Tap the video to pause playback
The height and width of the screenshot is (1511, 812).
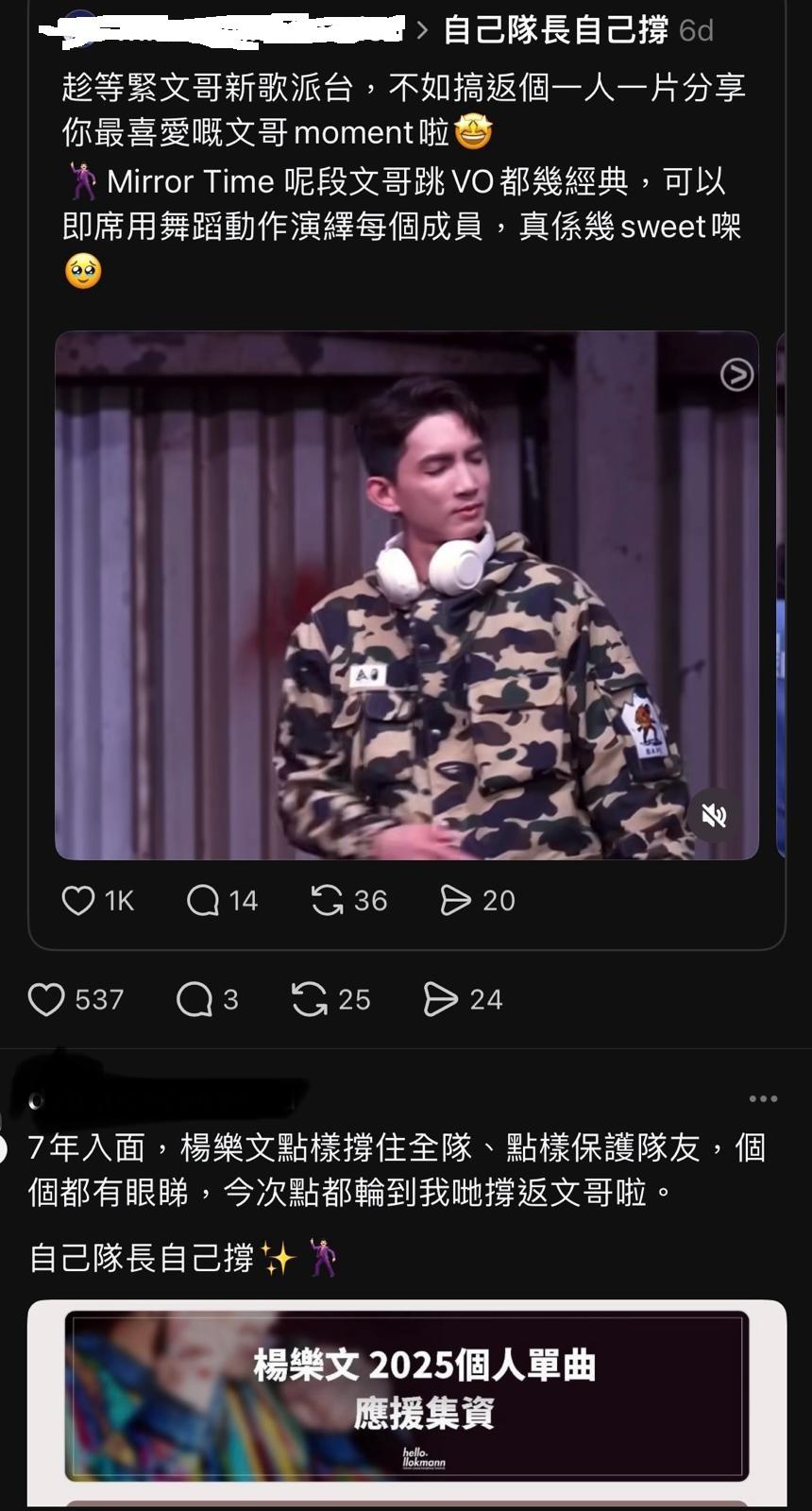click(x=406, y=595)
